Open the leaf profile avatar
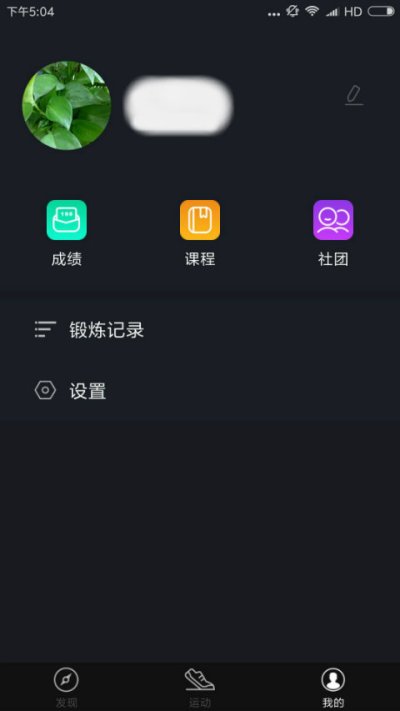The image size is (400, 711). (x=67, y=105)
